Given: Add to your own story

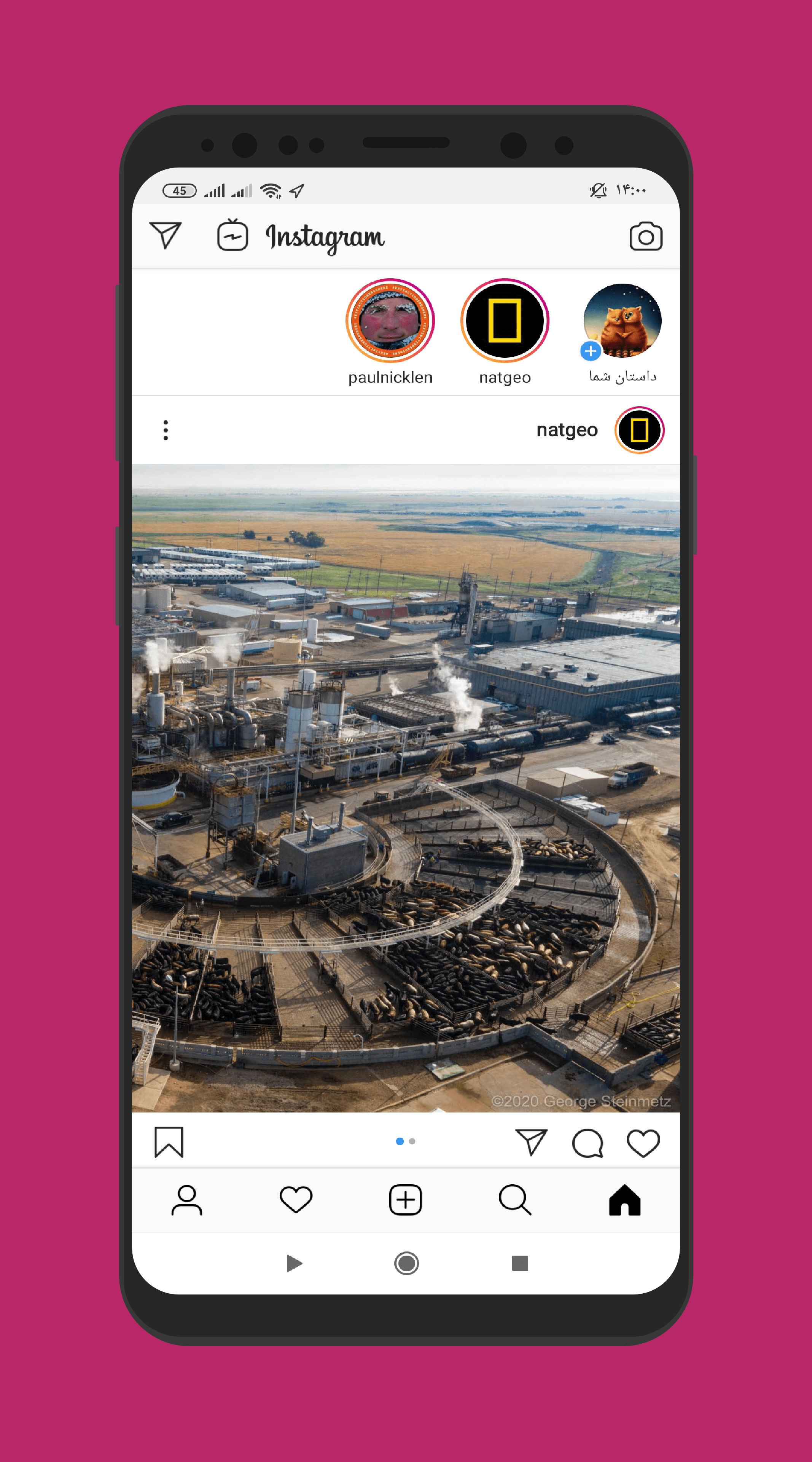Looking at the screenshot, I should point(622,321).
